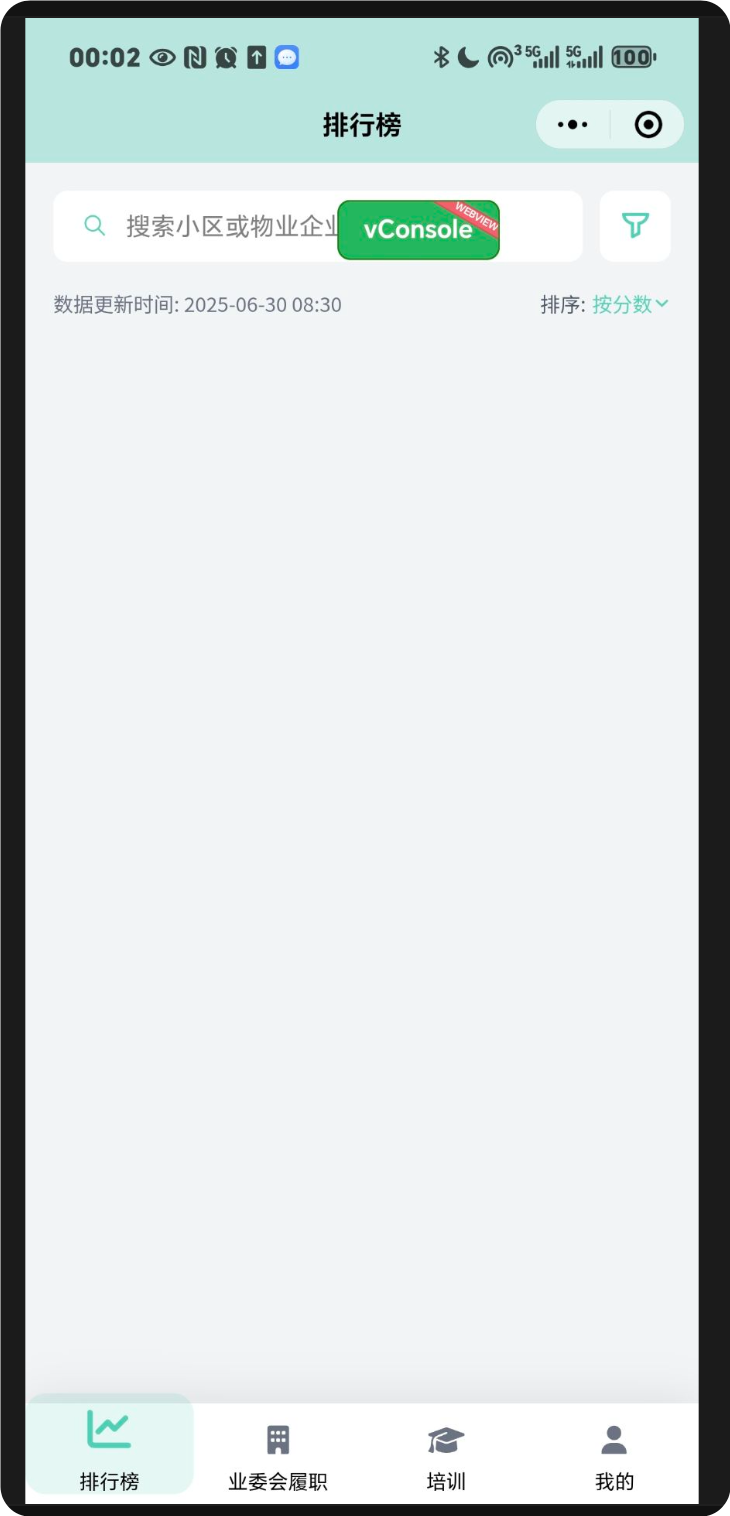Change sorting by clicking 按分数

(x=625, y=304)
